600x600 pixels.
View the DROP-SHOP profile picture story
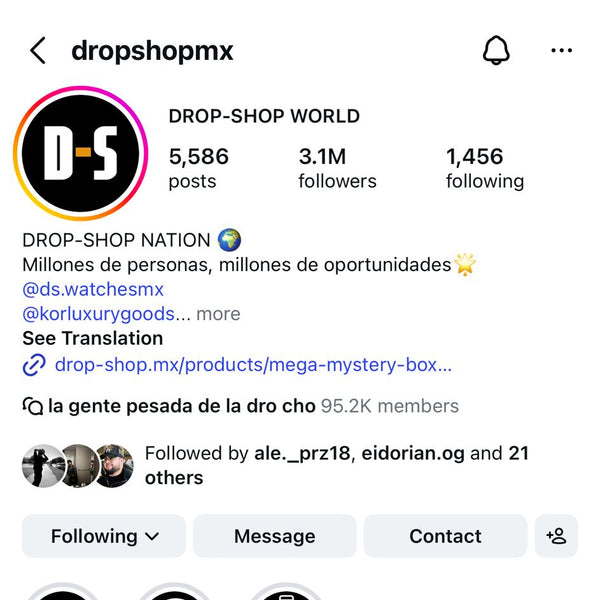[80, 153]
